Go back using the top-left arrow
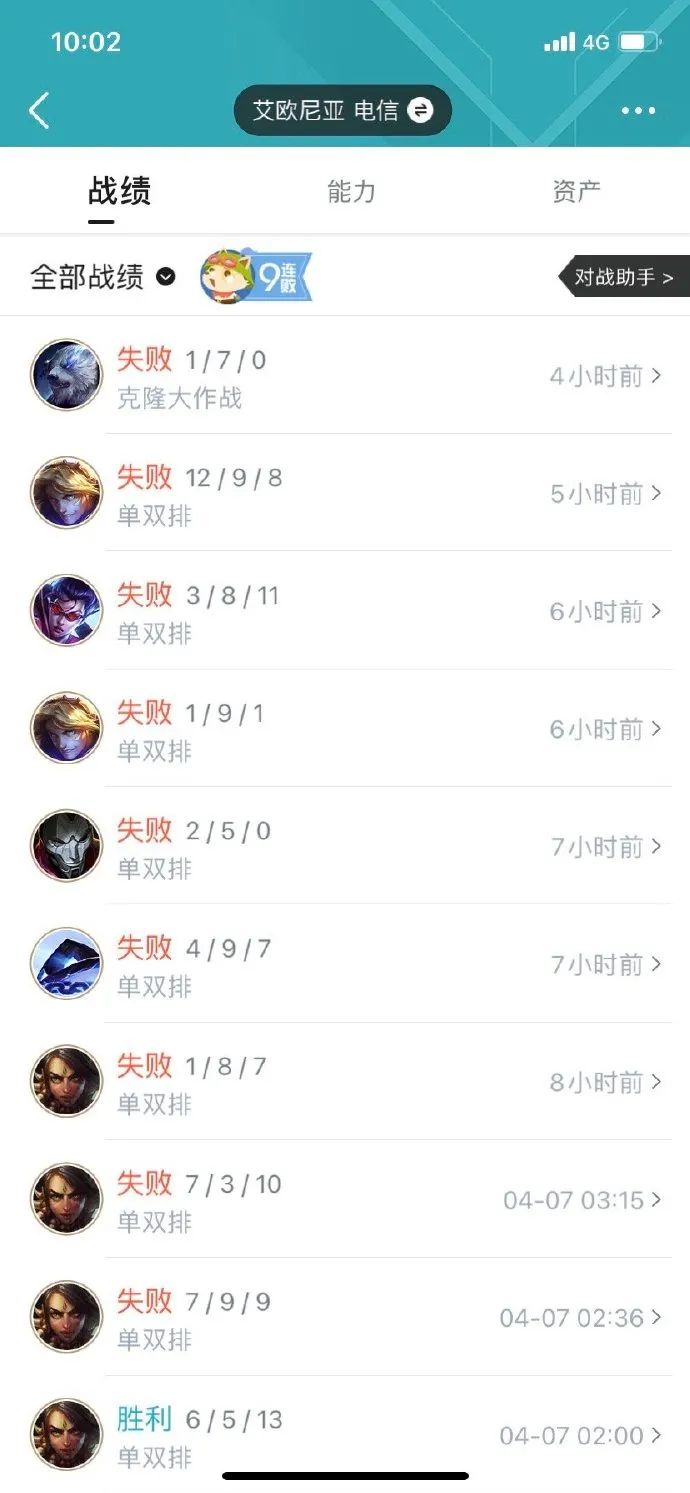Image resolution: width=690 pixels, height=1493 pixels. 40,111
